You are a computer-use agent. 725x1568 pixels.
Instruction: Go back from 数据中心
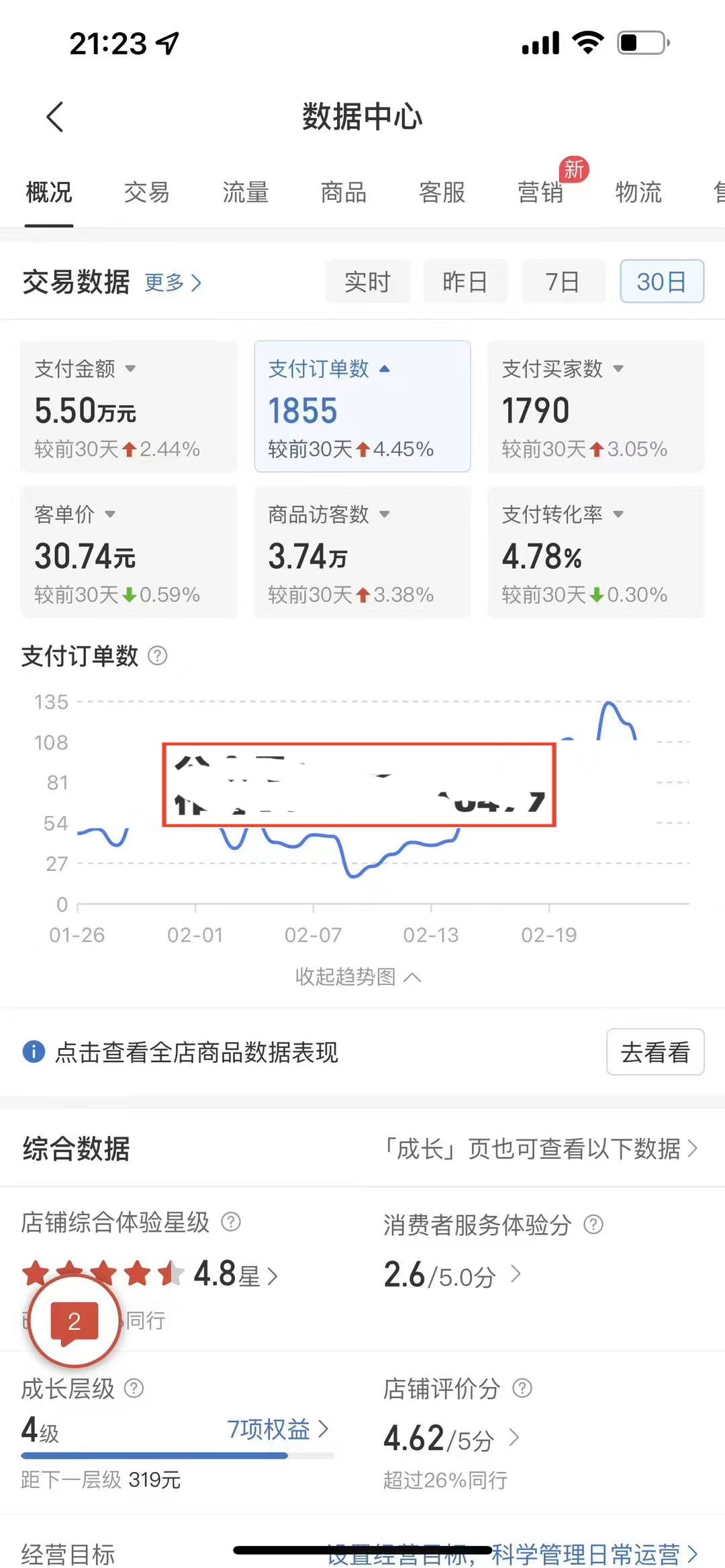point(55,117)
